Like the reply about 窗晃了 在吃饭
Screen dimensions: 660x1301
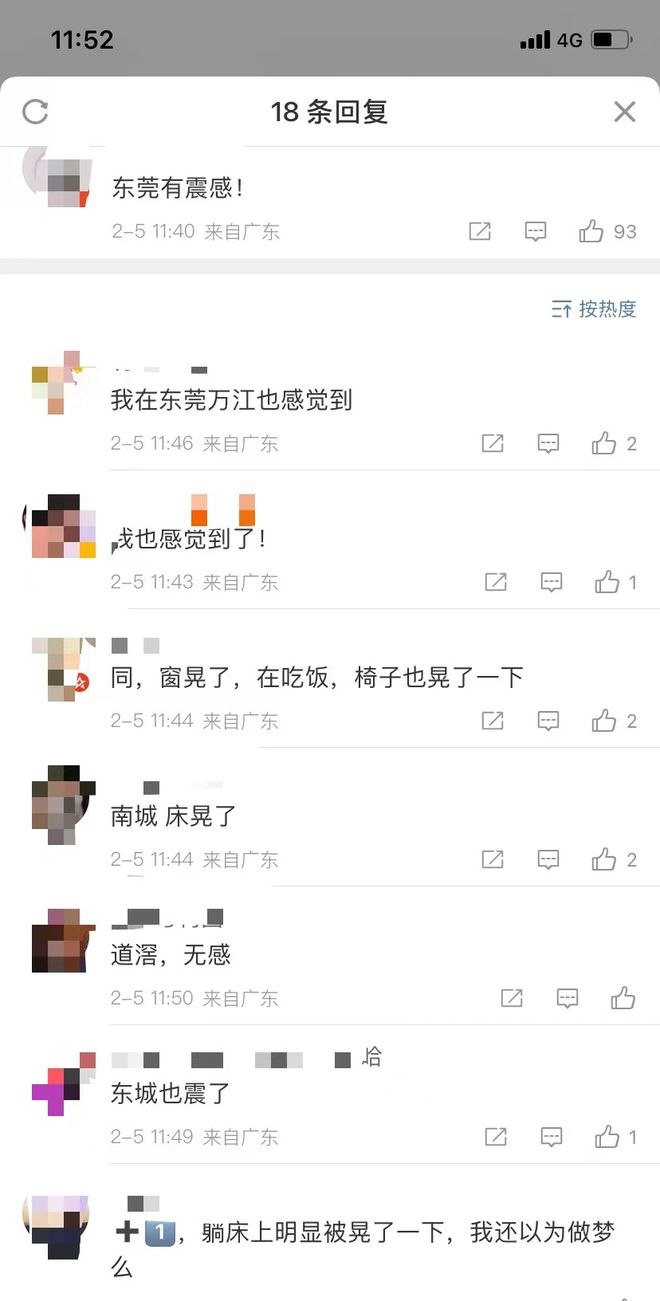tap(604, 720)
